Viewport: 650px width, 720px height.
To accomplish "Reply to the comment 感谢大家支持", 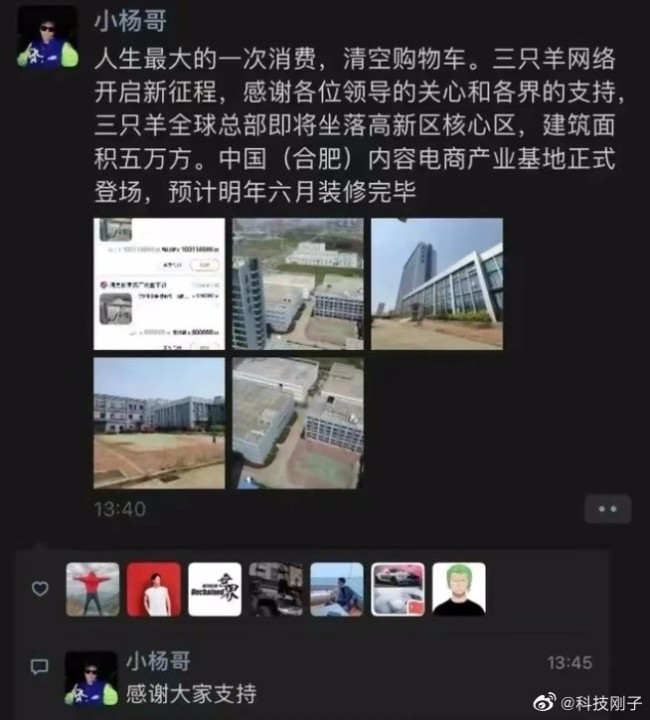I will click(x=190, y=693).
